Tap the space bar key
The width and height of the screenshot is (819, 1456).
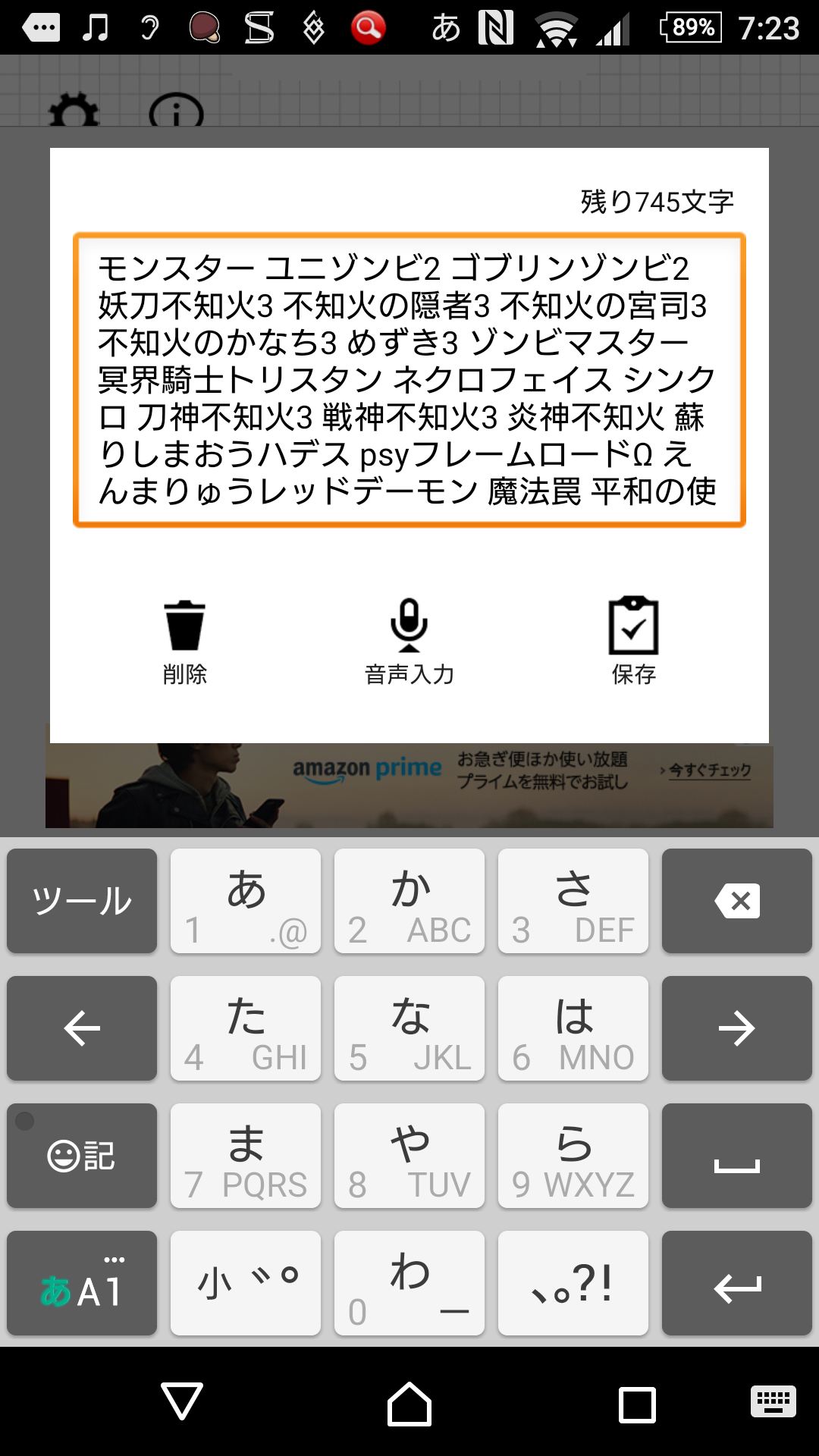736,1156
